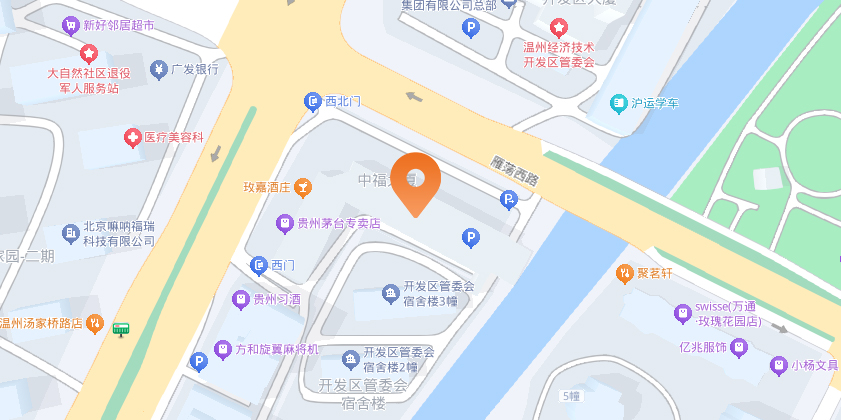This screenshot has width=841, height=420.
Task: Open the 开发区管委会宿舍楼3幢 building marker
Action: [x=389, y=293]
